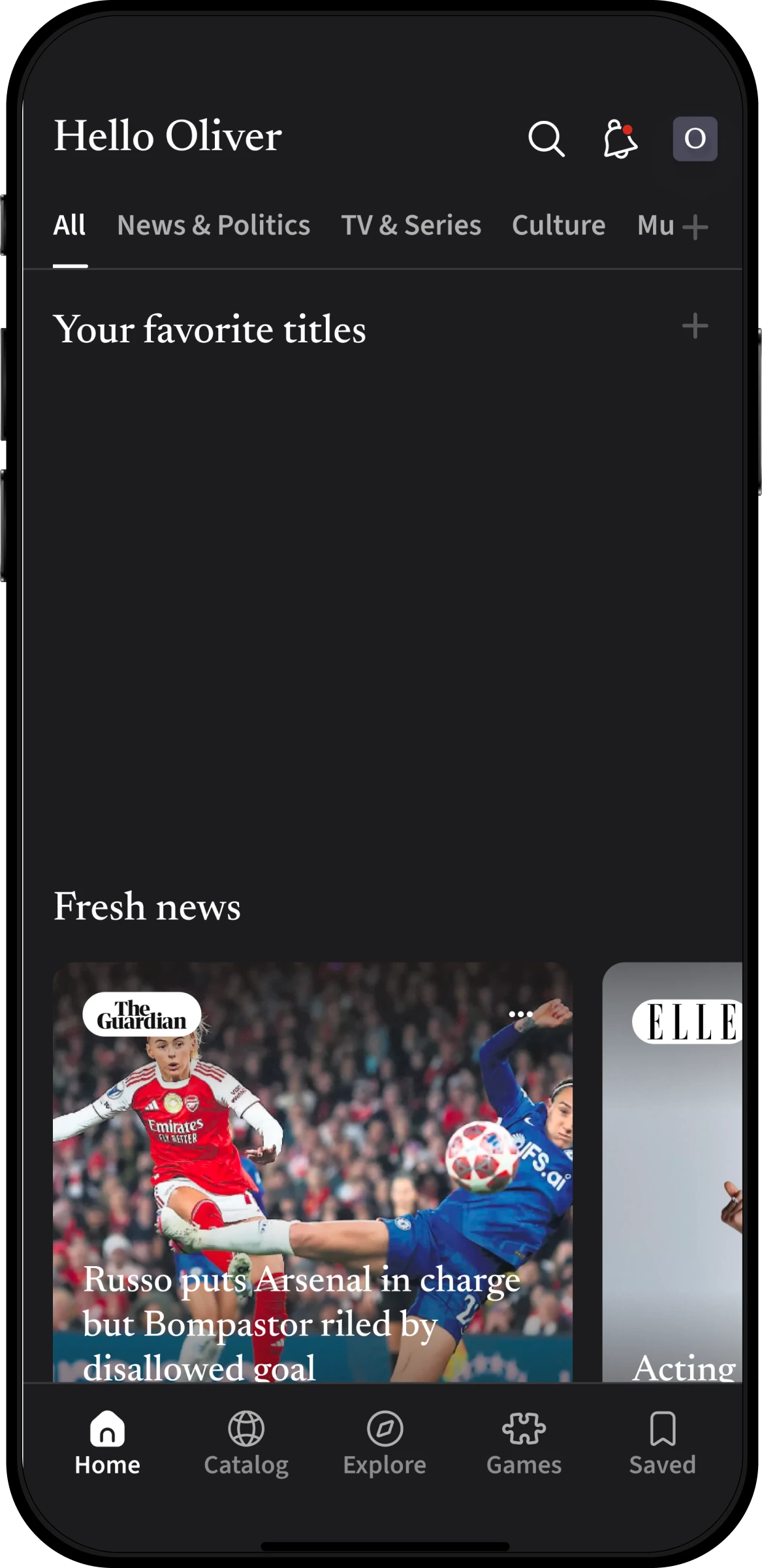This screenshot has width=762, height=1568.
Task: View the Saved tab
Action: [662, 1443]
